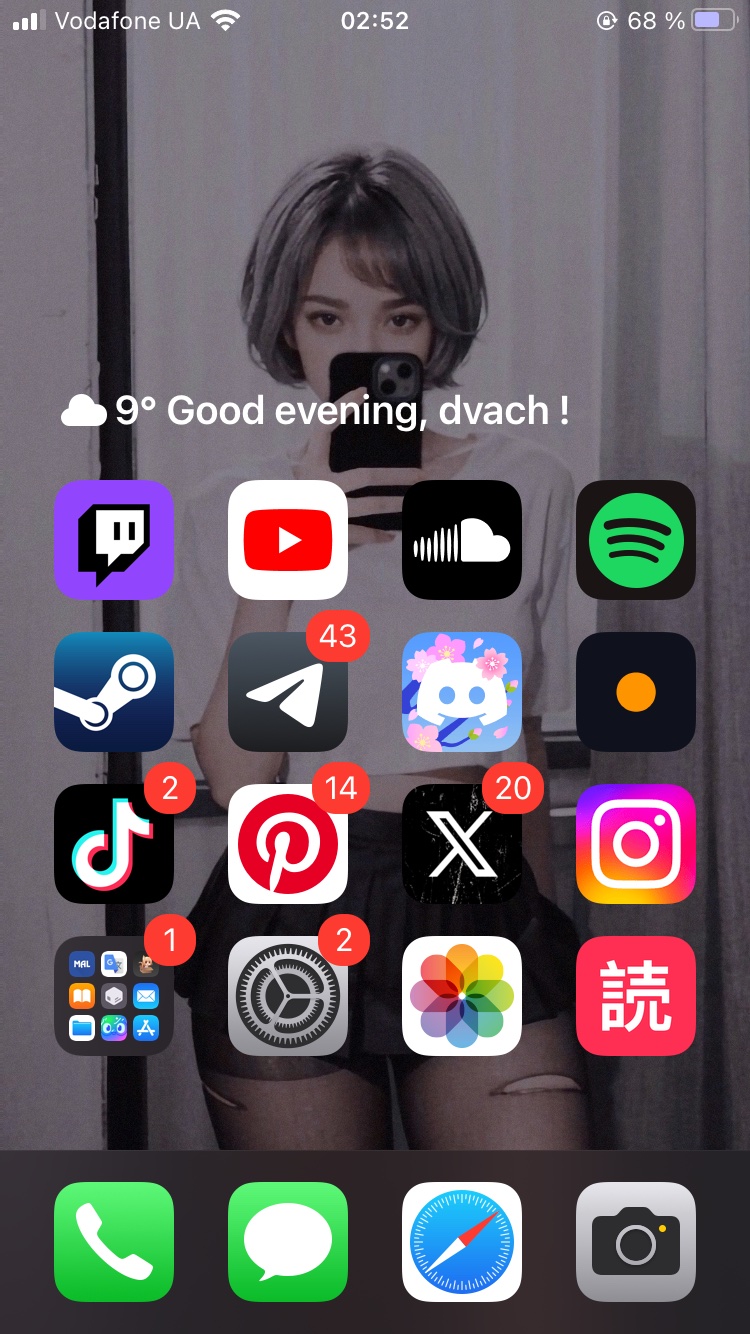
Task: Launch Spotify
Action: [636, 540]
